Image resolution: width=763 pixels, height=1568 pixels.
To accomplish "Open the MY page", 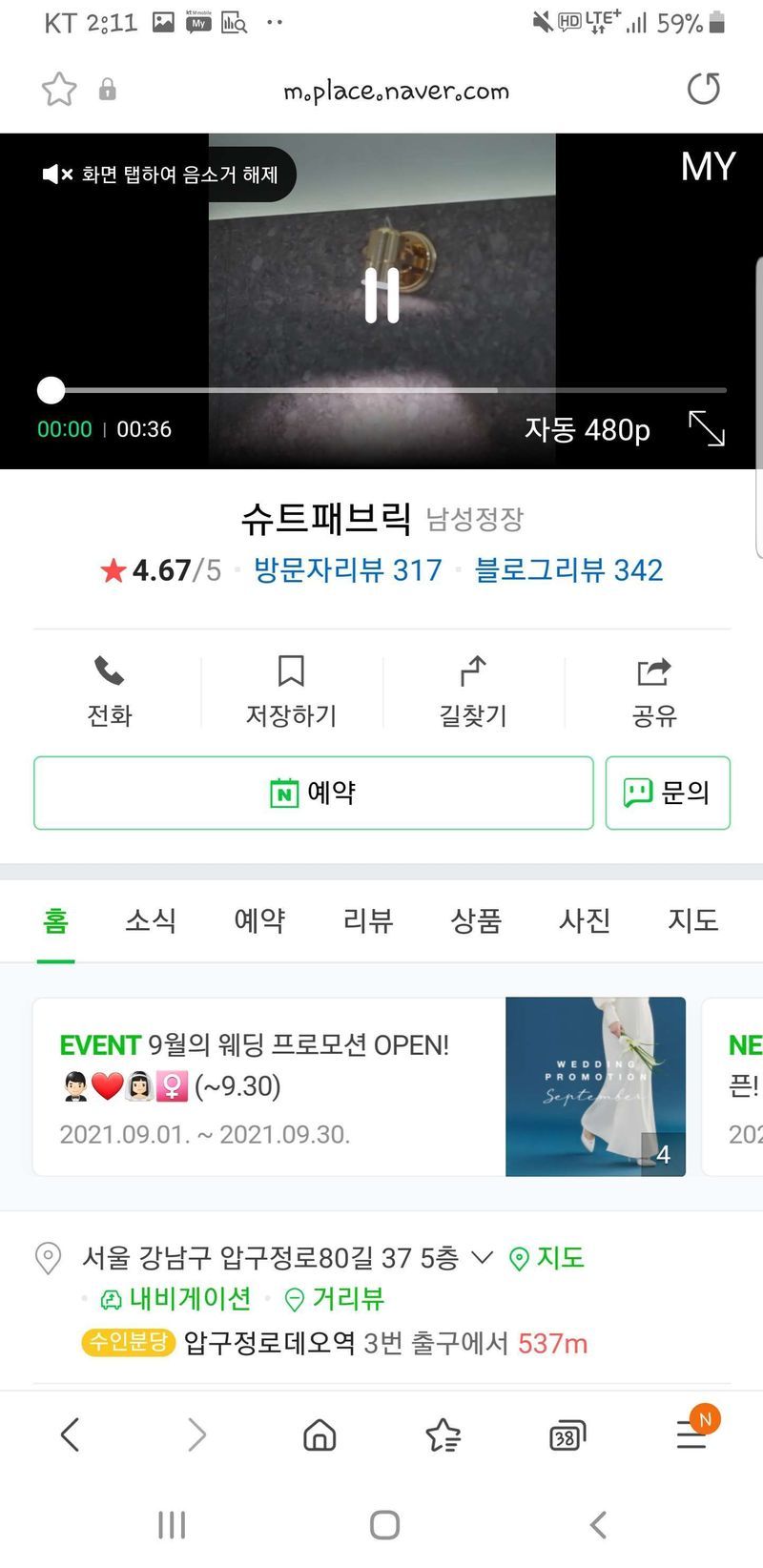I will [708, 167].
